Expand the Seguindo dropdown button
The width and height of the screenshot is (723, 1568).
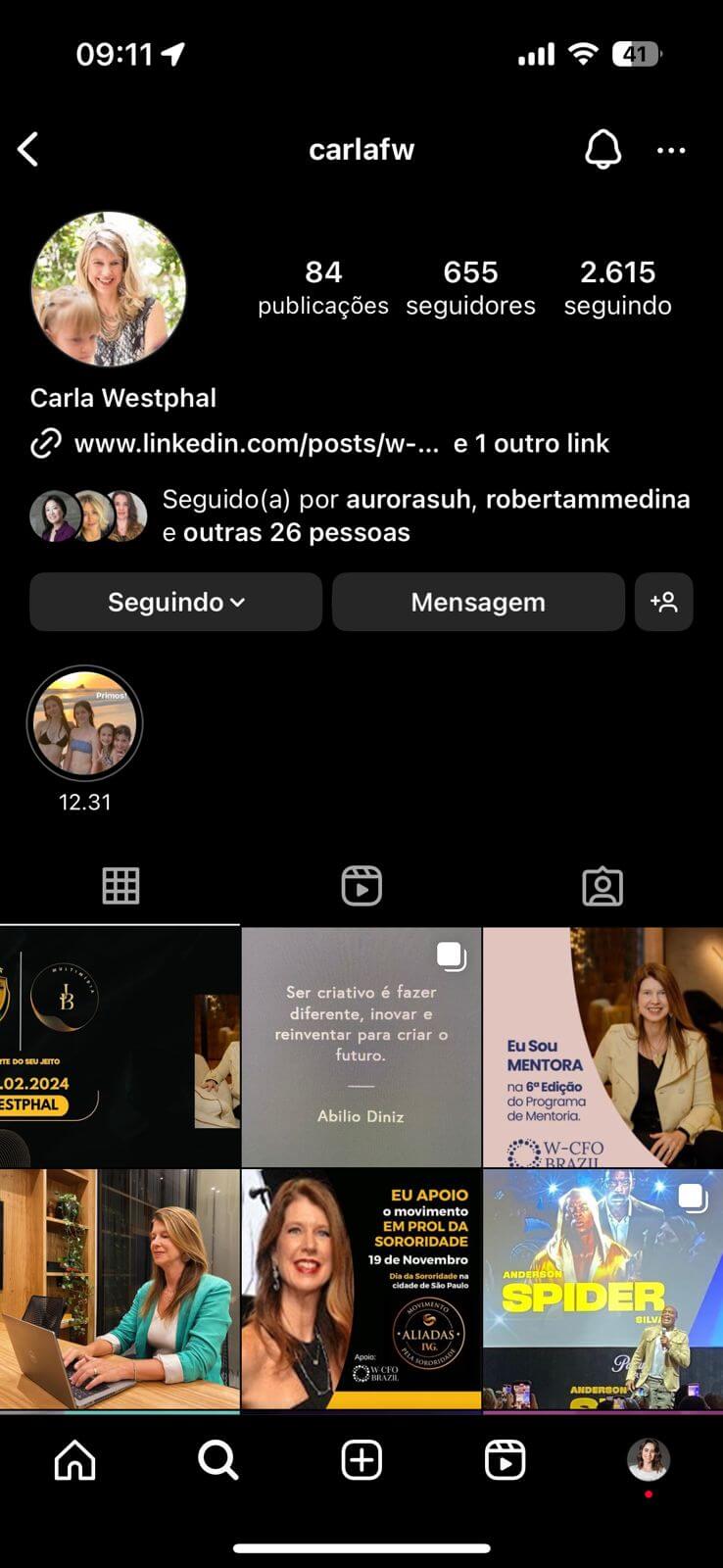175,602
